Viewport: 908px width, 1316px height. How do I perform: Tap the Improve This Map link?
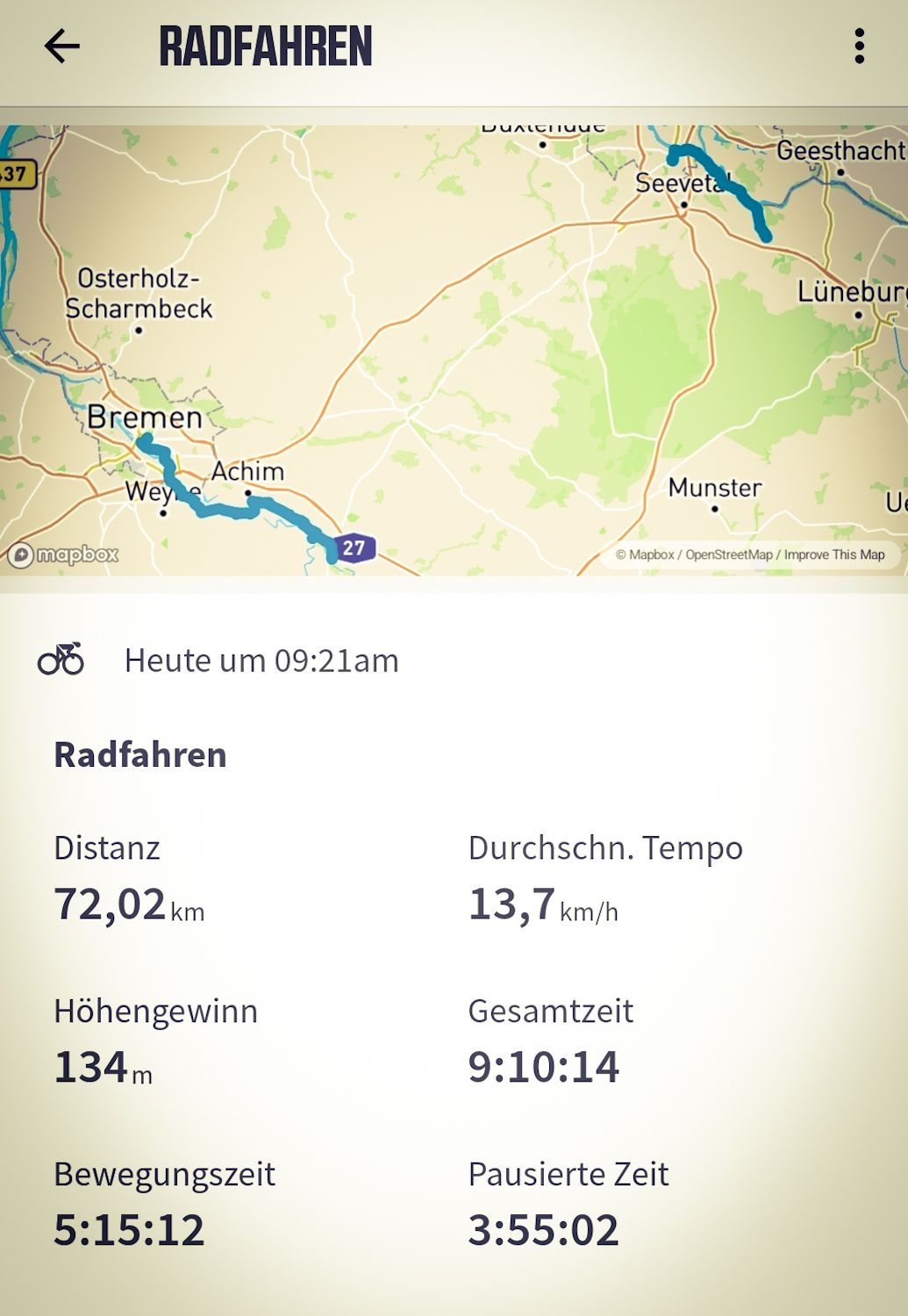[x=833, y=554]
